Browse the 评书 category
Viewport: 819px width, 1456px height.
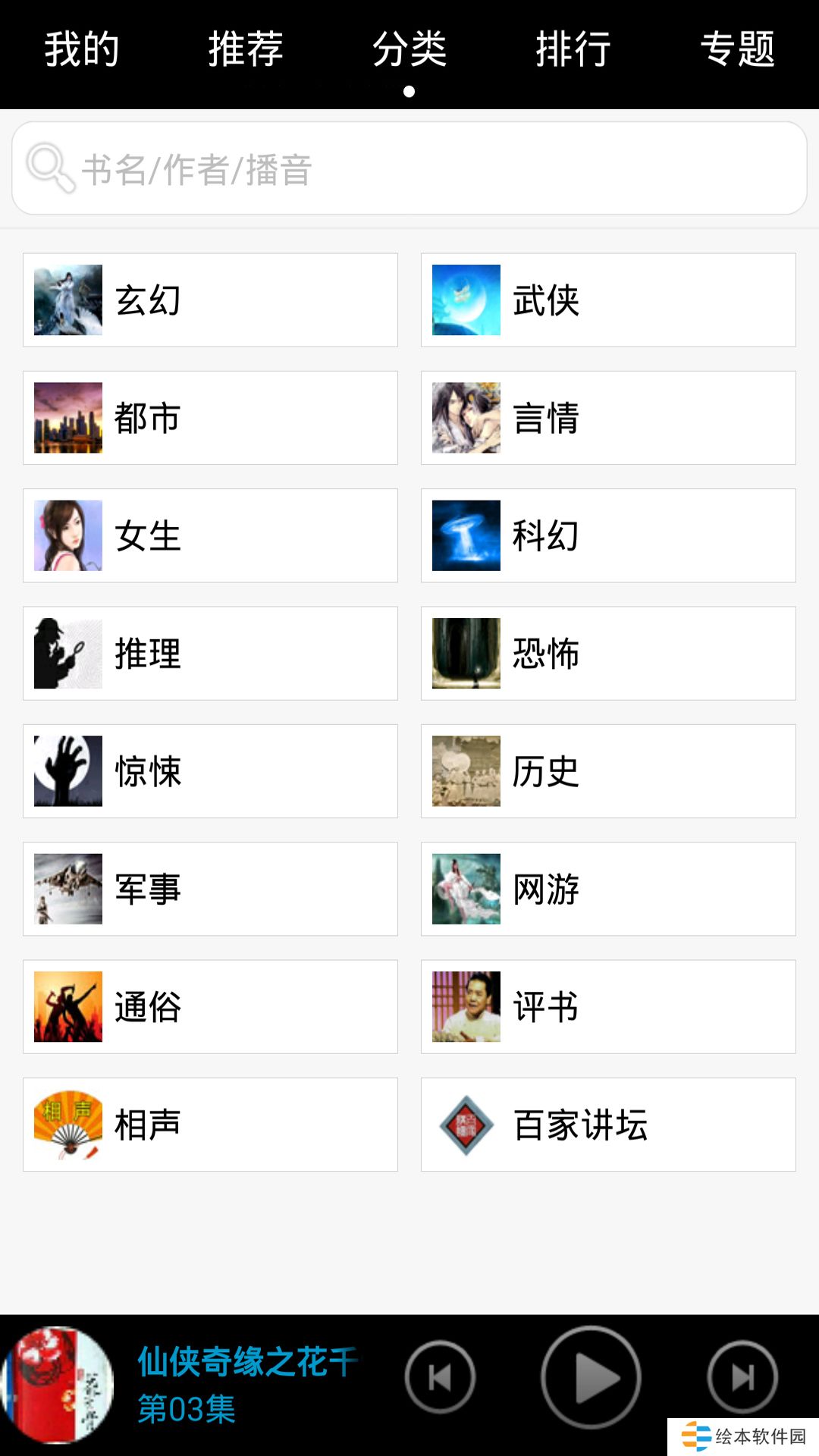pos(608,1007)
